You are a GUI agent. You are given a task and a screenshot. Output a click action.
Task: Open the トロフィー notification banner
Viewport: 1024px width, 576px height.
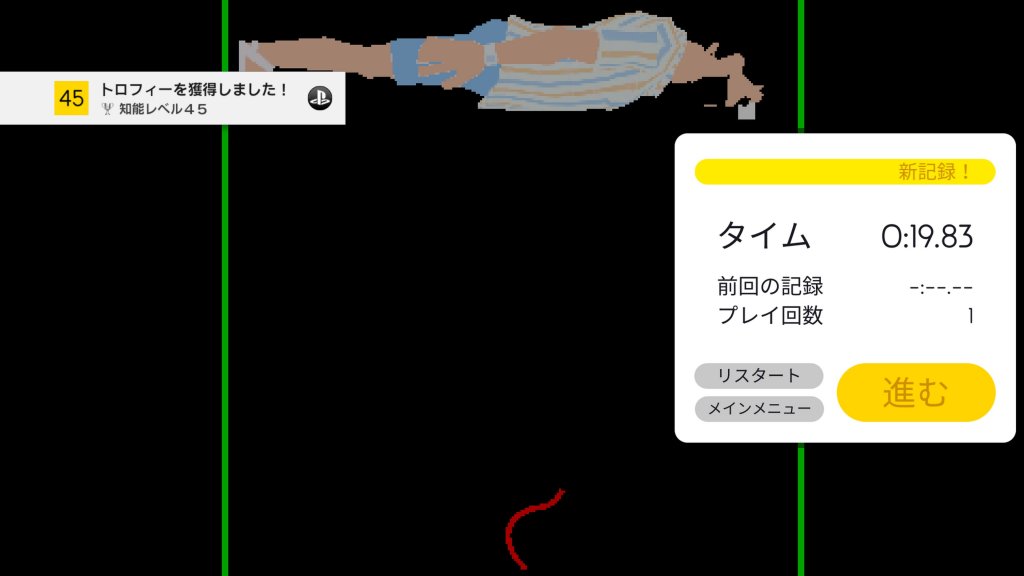172,98
